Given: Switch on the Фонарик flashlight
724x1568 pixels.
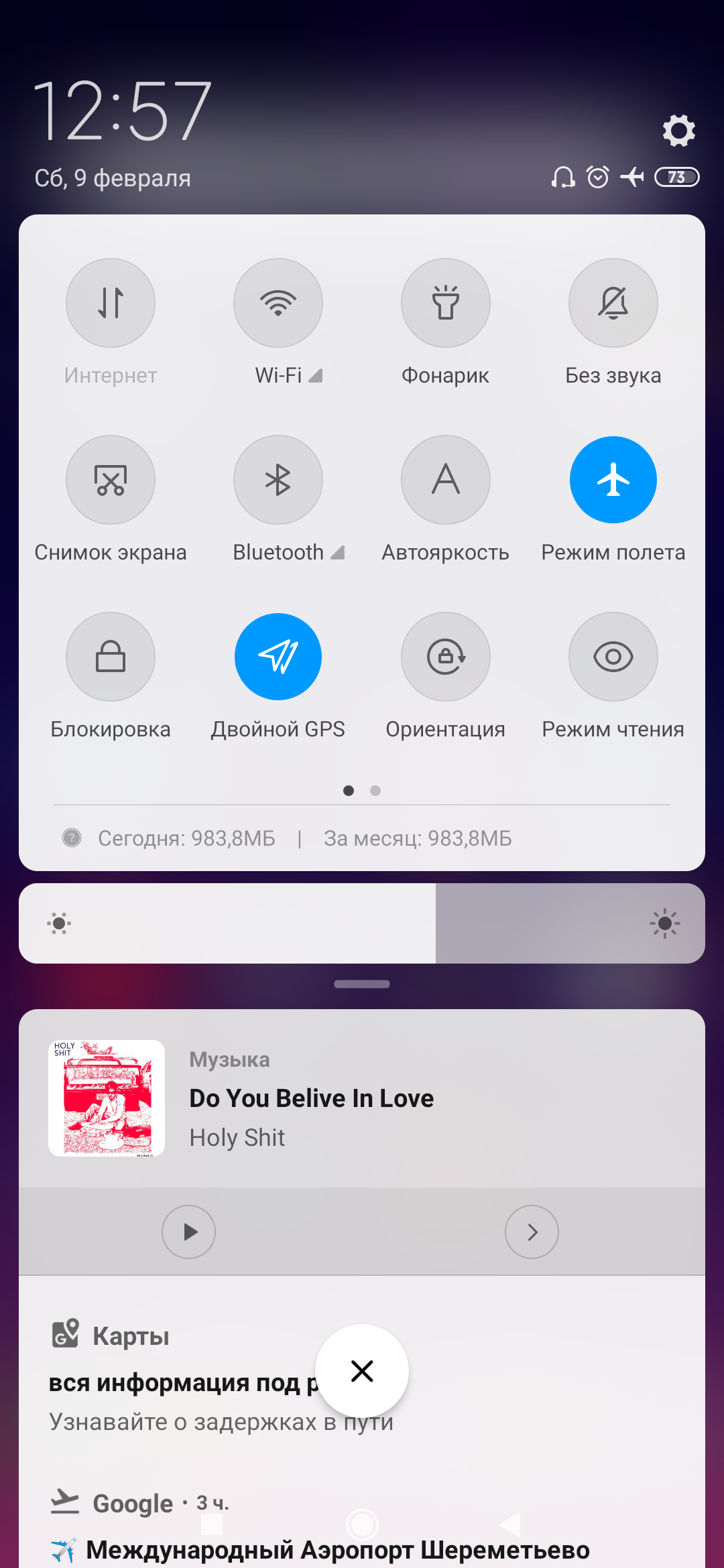Looking at the screenshot, I should 446,303.
